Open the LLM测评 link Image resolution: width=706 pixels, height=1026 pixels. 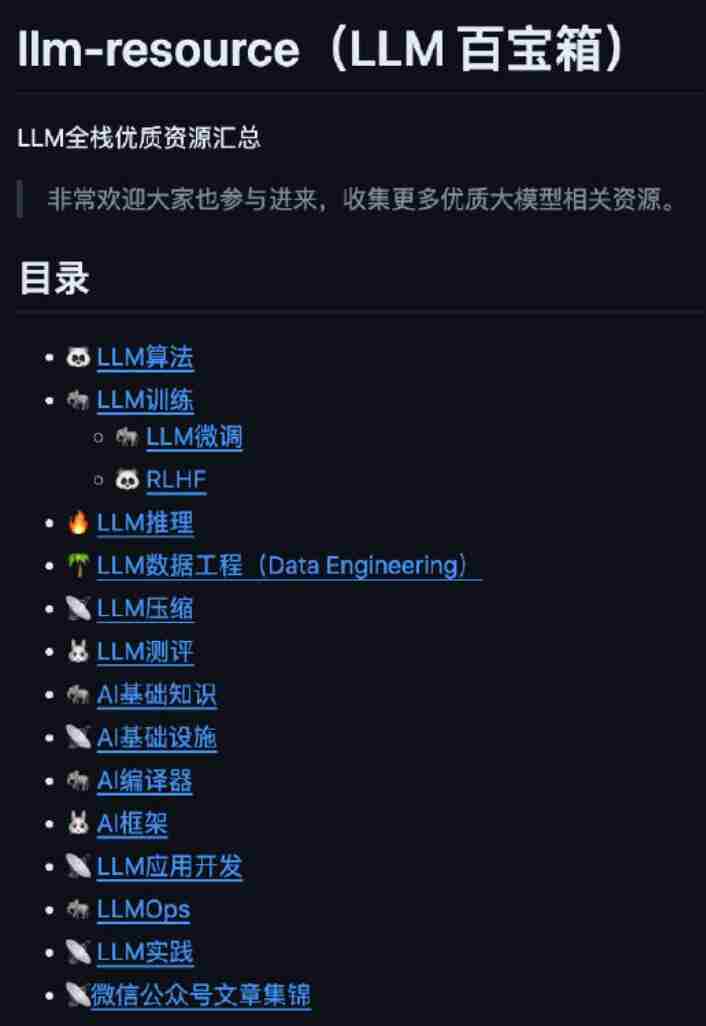145,652
